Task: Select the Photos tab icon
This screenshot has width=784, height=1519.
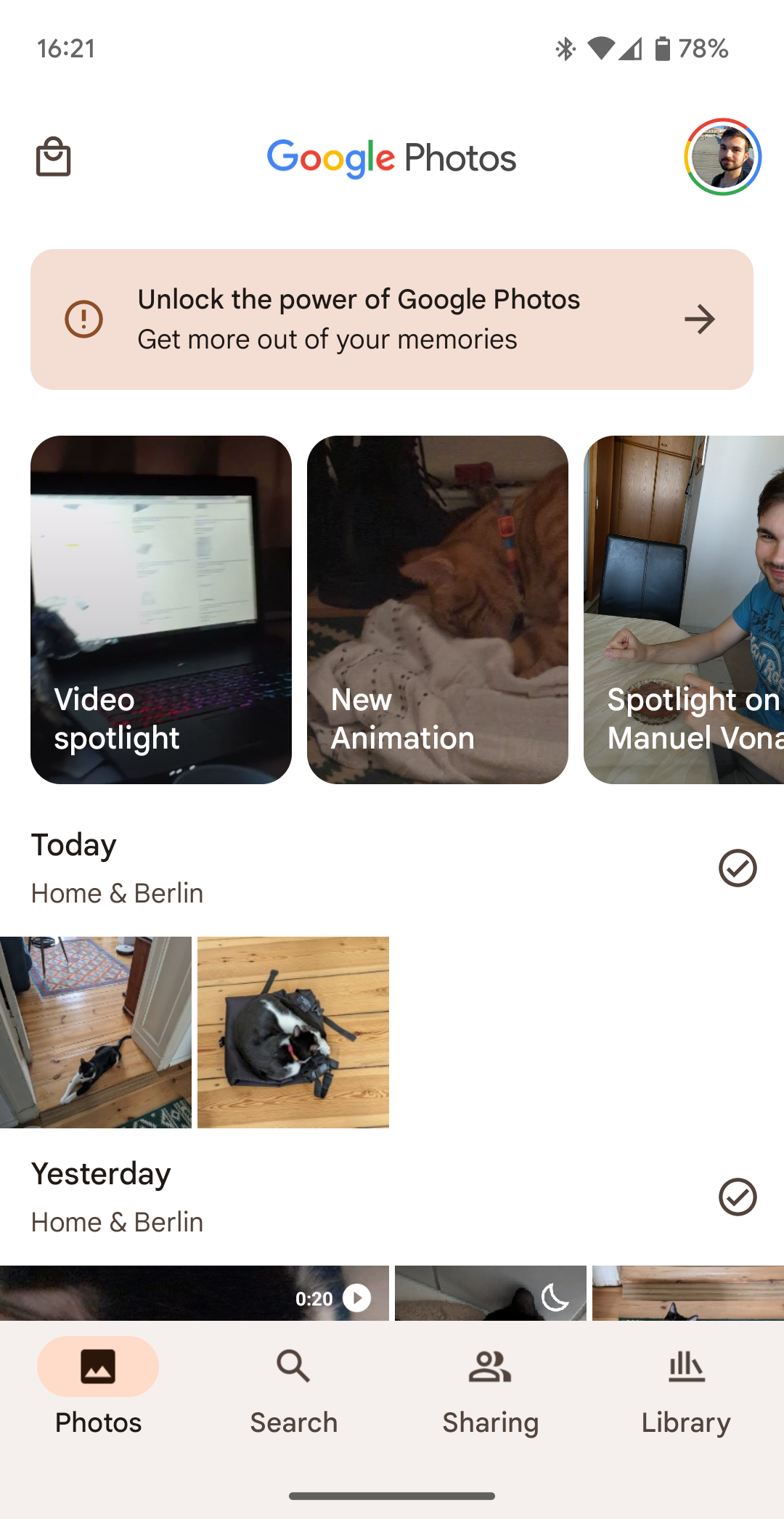Action: pos(98,1367)
